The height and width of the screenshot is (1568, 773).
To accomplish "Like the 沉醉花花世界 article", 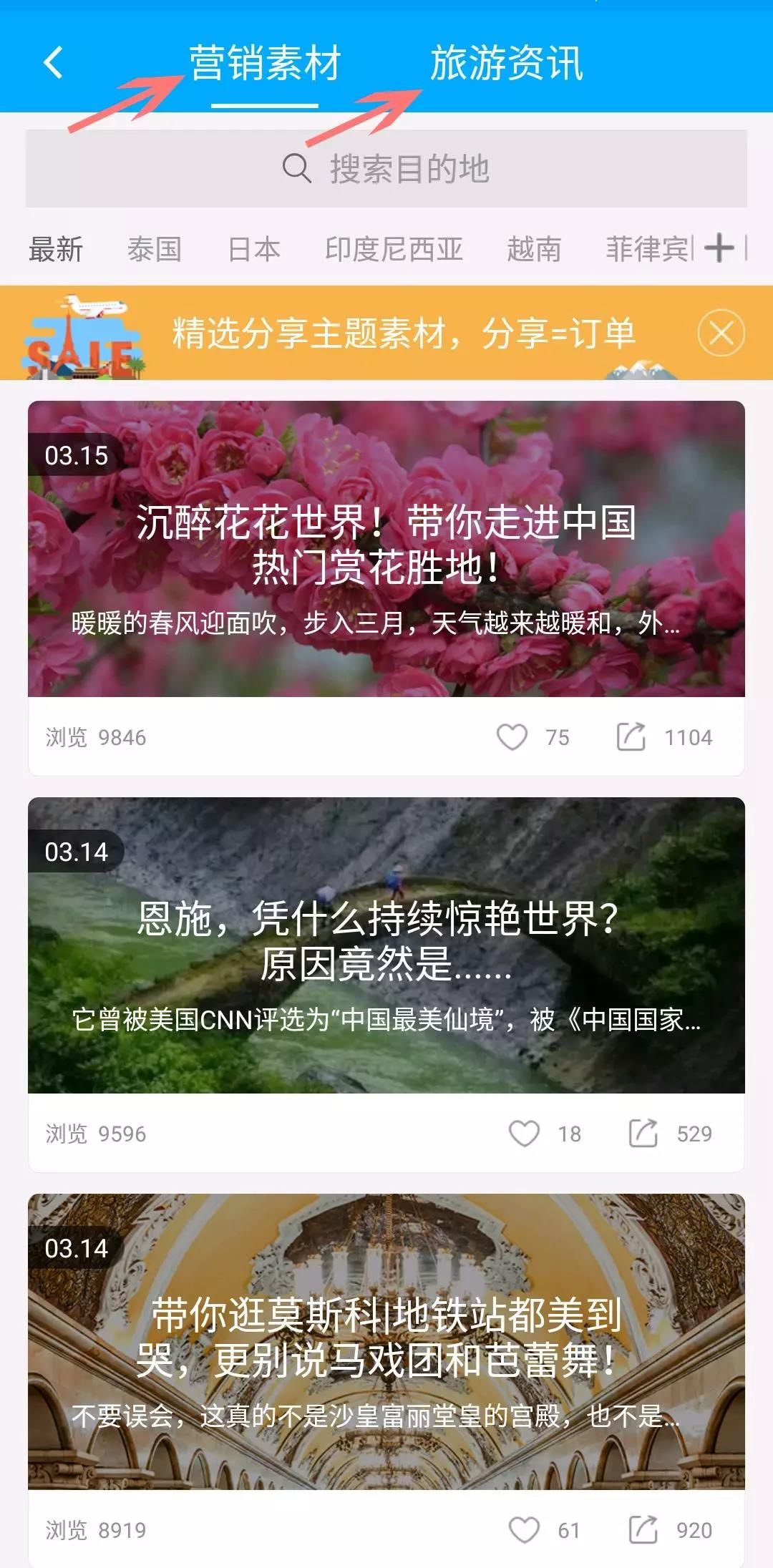I will coord(512,737).
